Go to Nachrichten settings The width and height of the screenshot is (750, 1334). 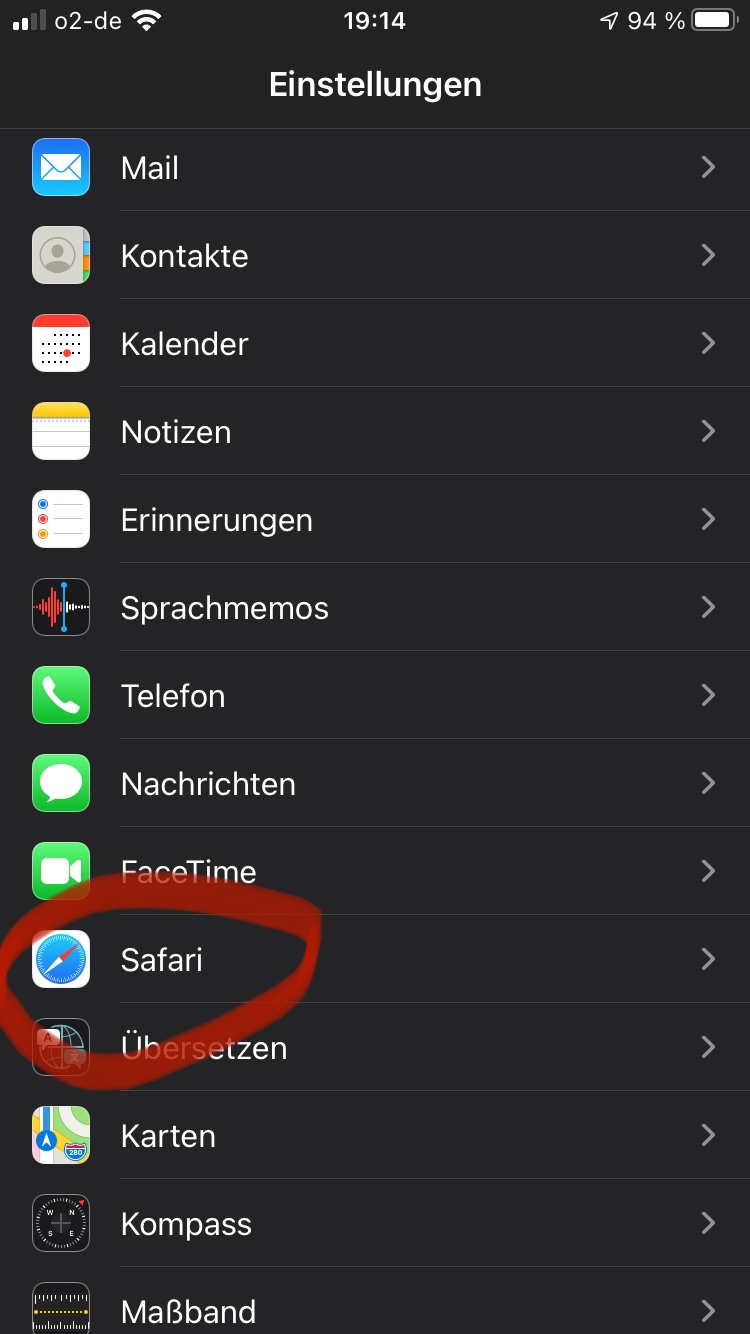coord(375,784)
